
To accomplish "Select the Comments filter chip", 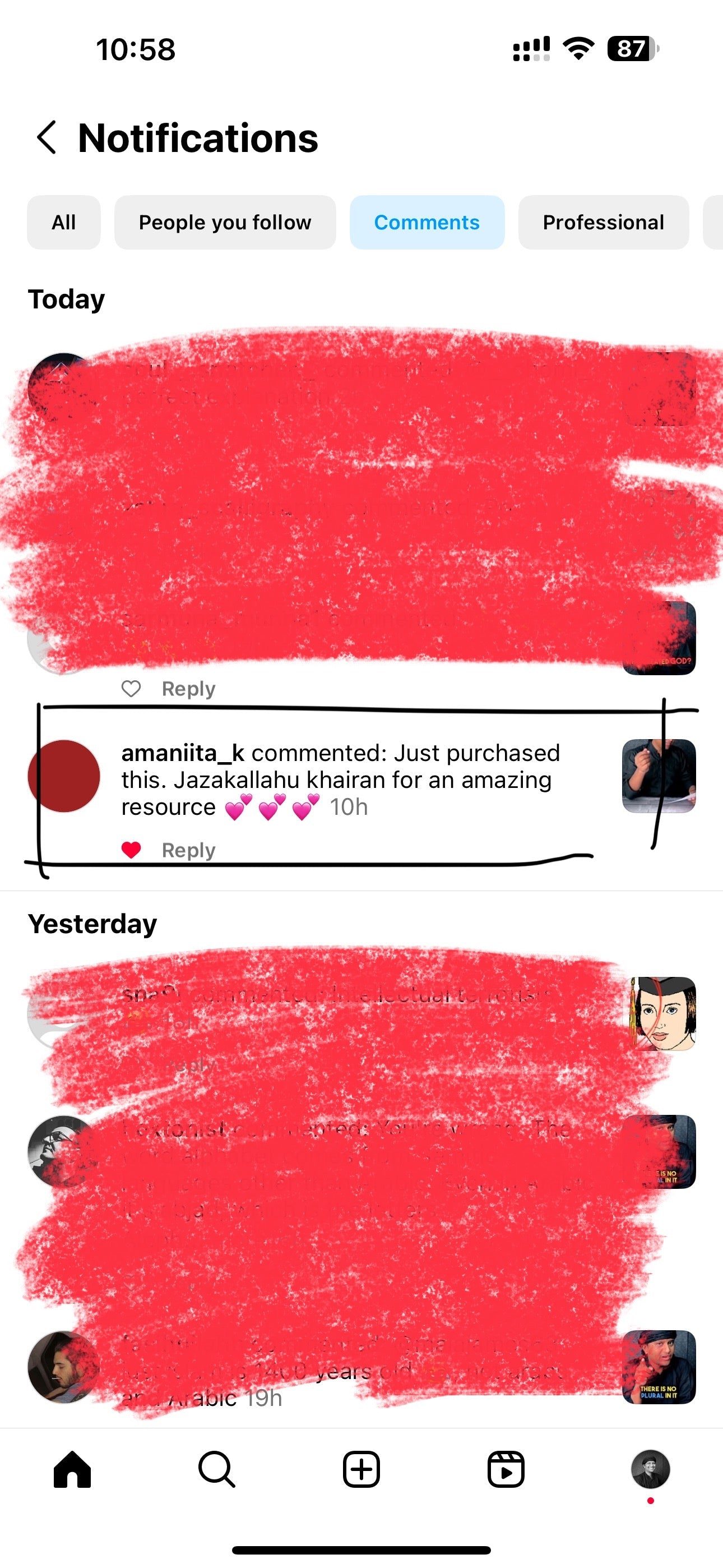I will click(x=427, y=222).
